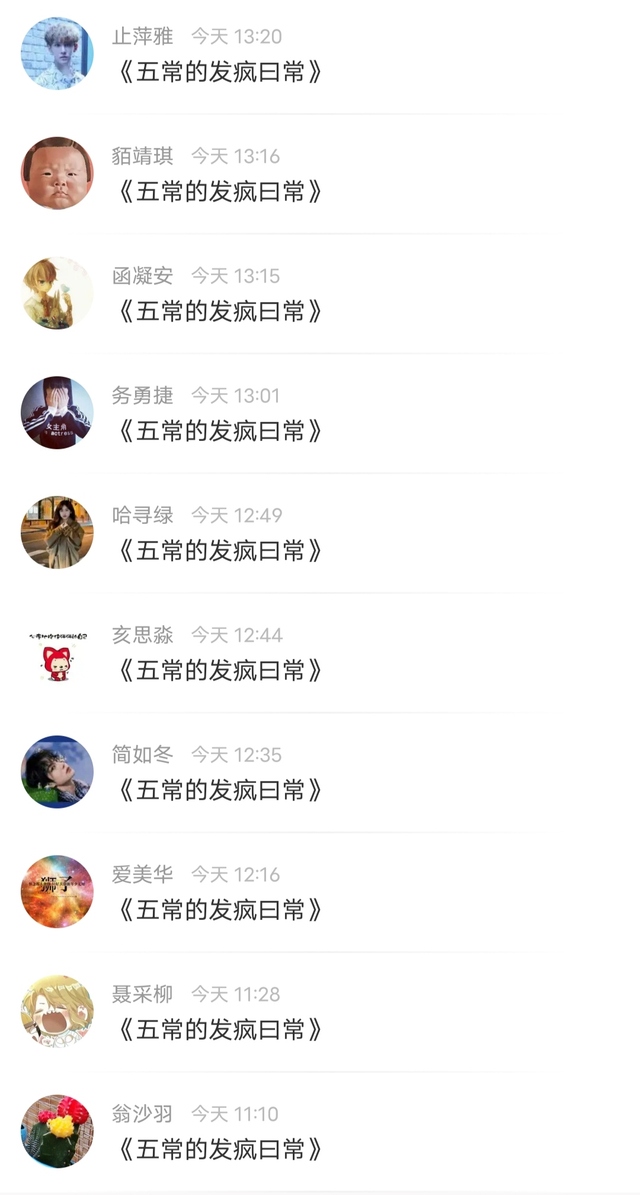640x1195 pixels.
Task: Select 聂采柳's comment at 11:28
Action: (x=320, y=1011)
